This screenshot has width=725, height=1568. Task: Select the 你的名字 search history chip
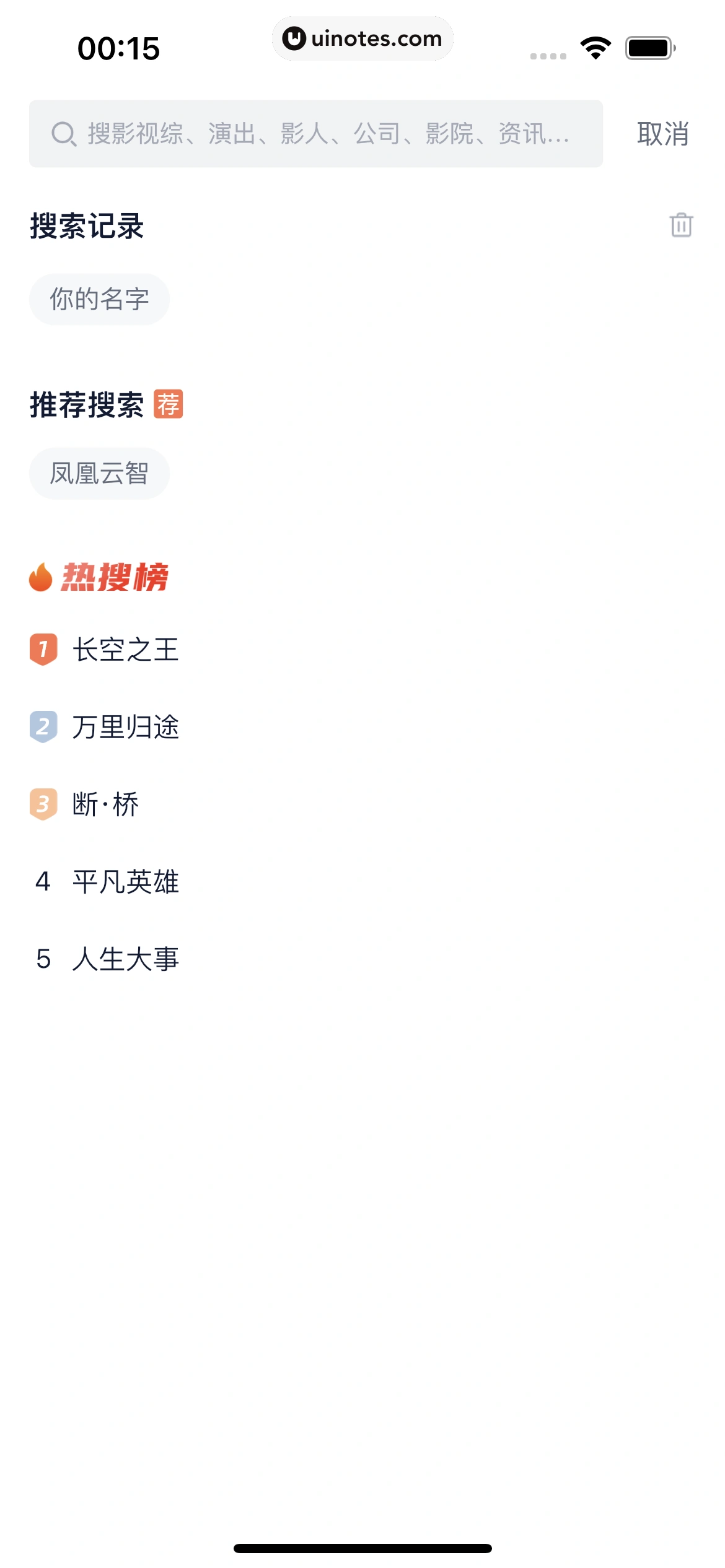(x=99, y=300)
